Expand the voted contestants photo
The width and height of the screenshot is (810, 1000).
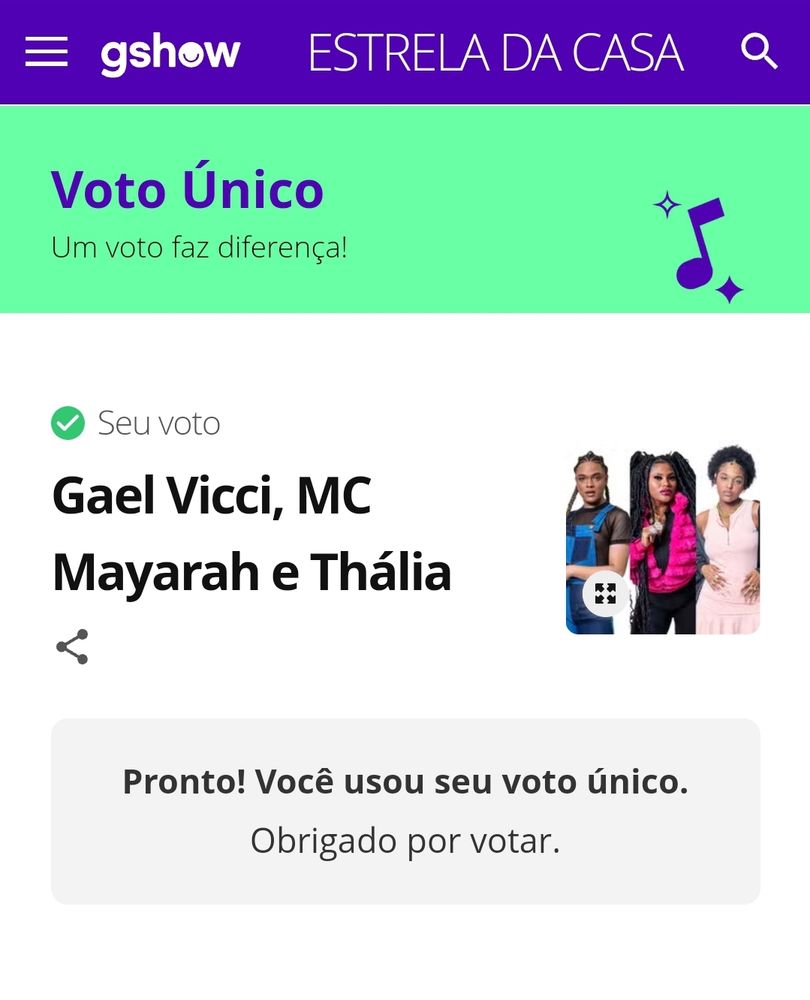coord(605,595)
